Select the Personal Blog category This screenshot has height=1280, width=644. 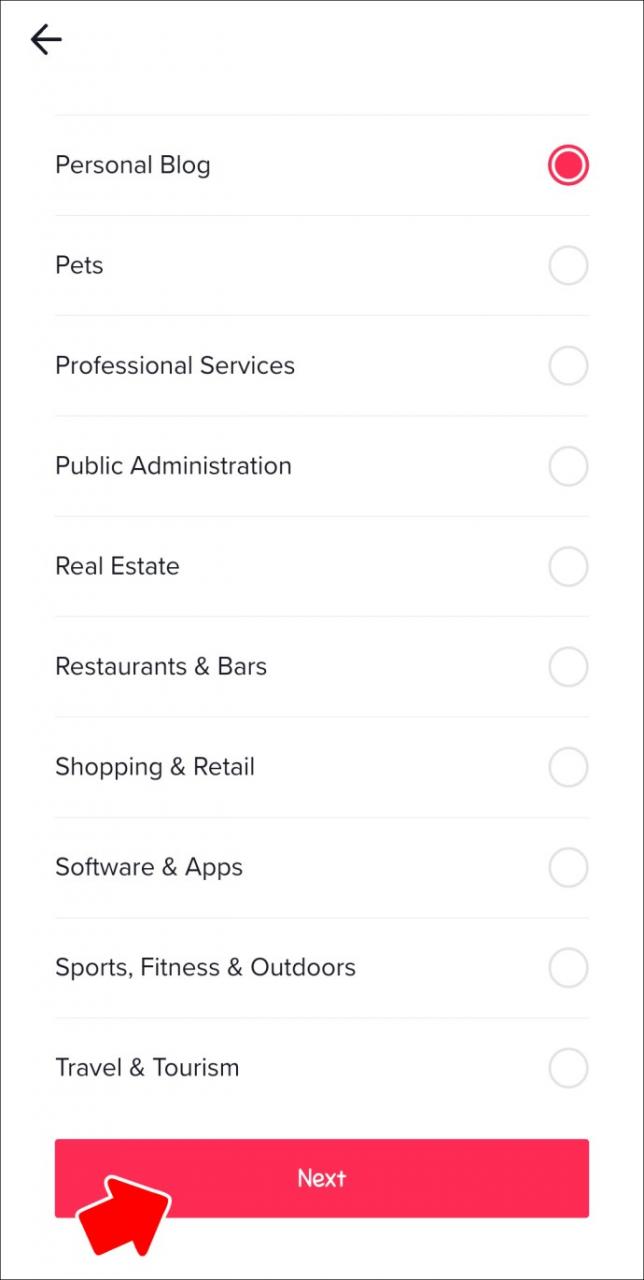coord(568,165)
